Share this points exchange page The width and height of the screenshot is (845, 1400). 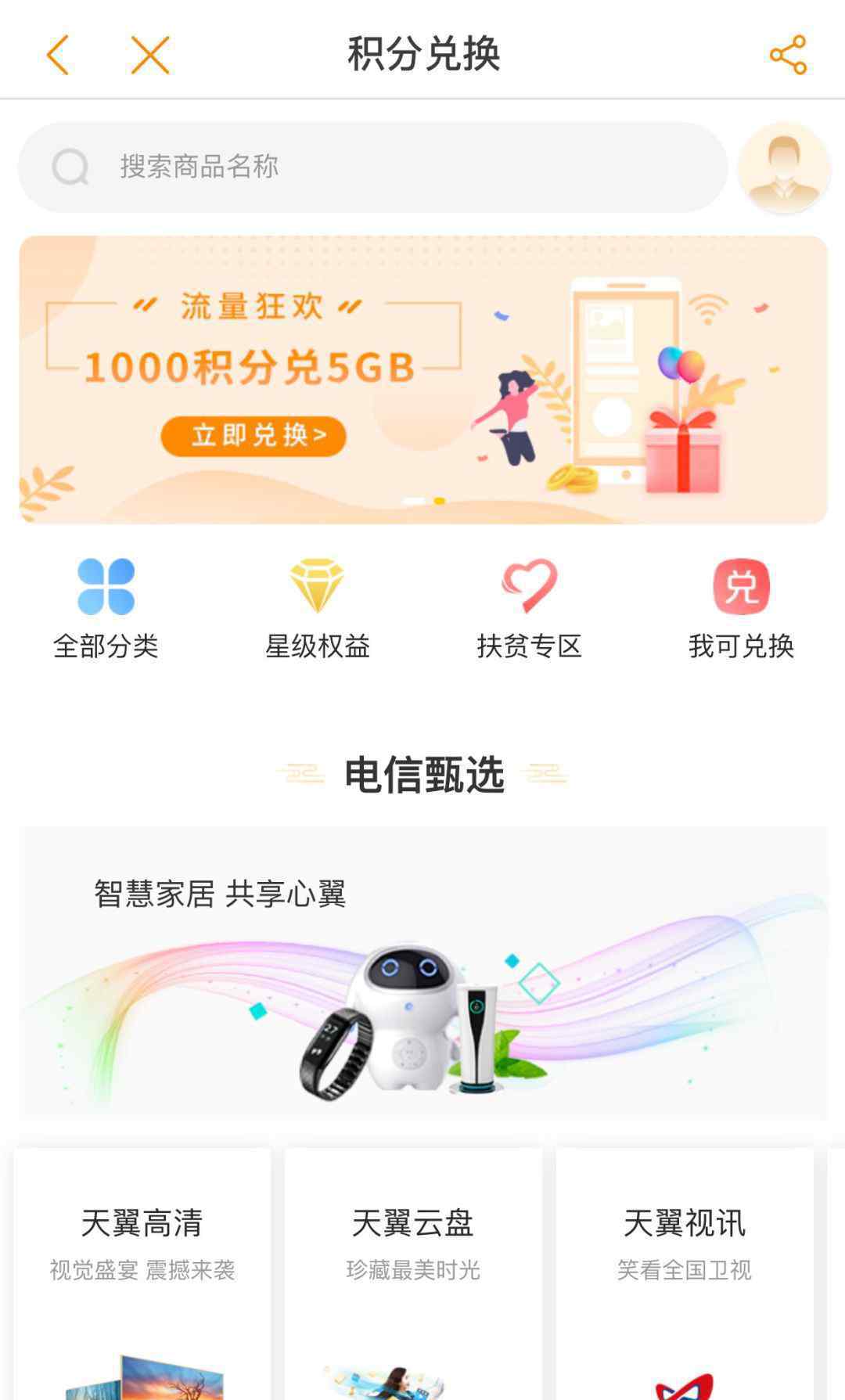pyautogui.click(x=788, y=55)
